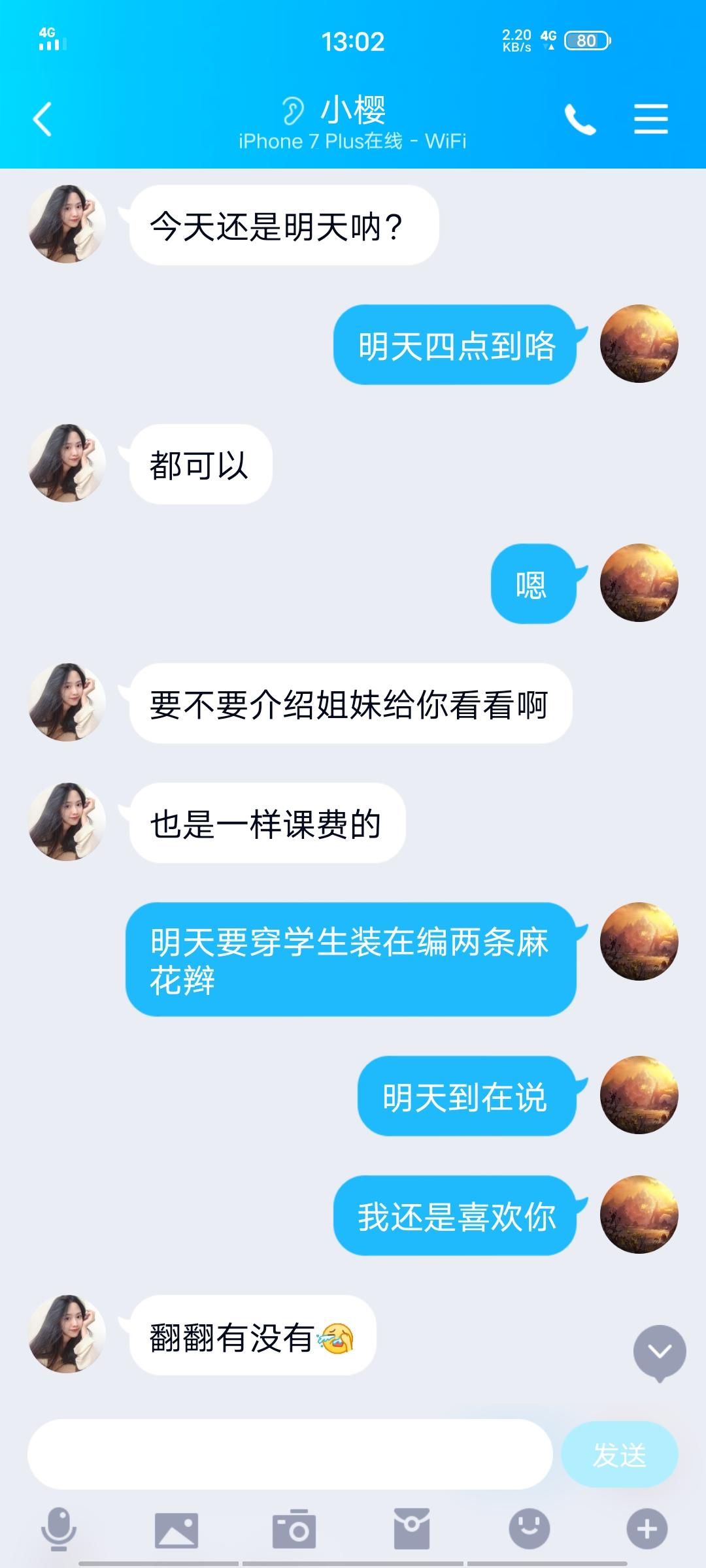View my own avatar beside 嗯
This screenshot has width=706, height=1568.
pos(639,583)
